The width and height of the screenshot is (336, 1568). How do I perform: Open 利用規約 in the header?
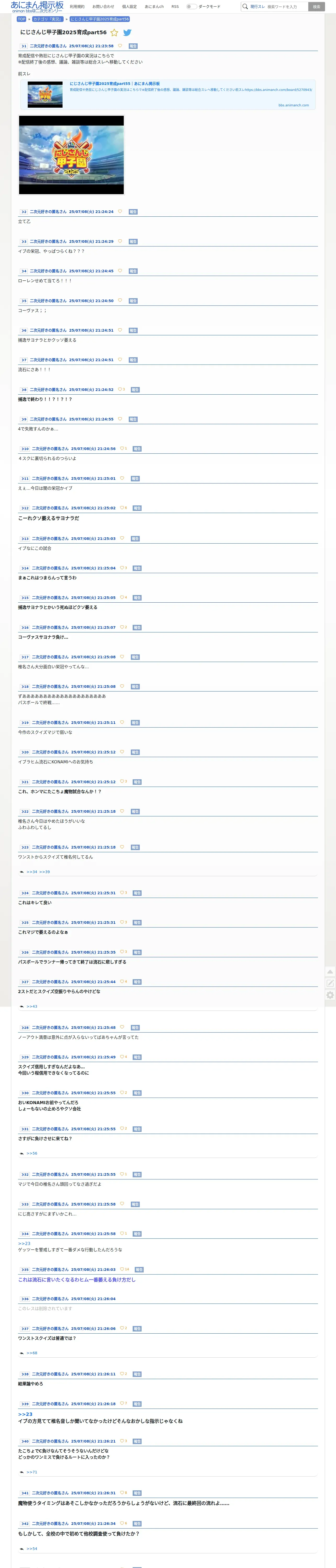pos(77,7)
